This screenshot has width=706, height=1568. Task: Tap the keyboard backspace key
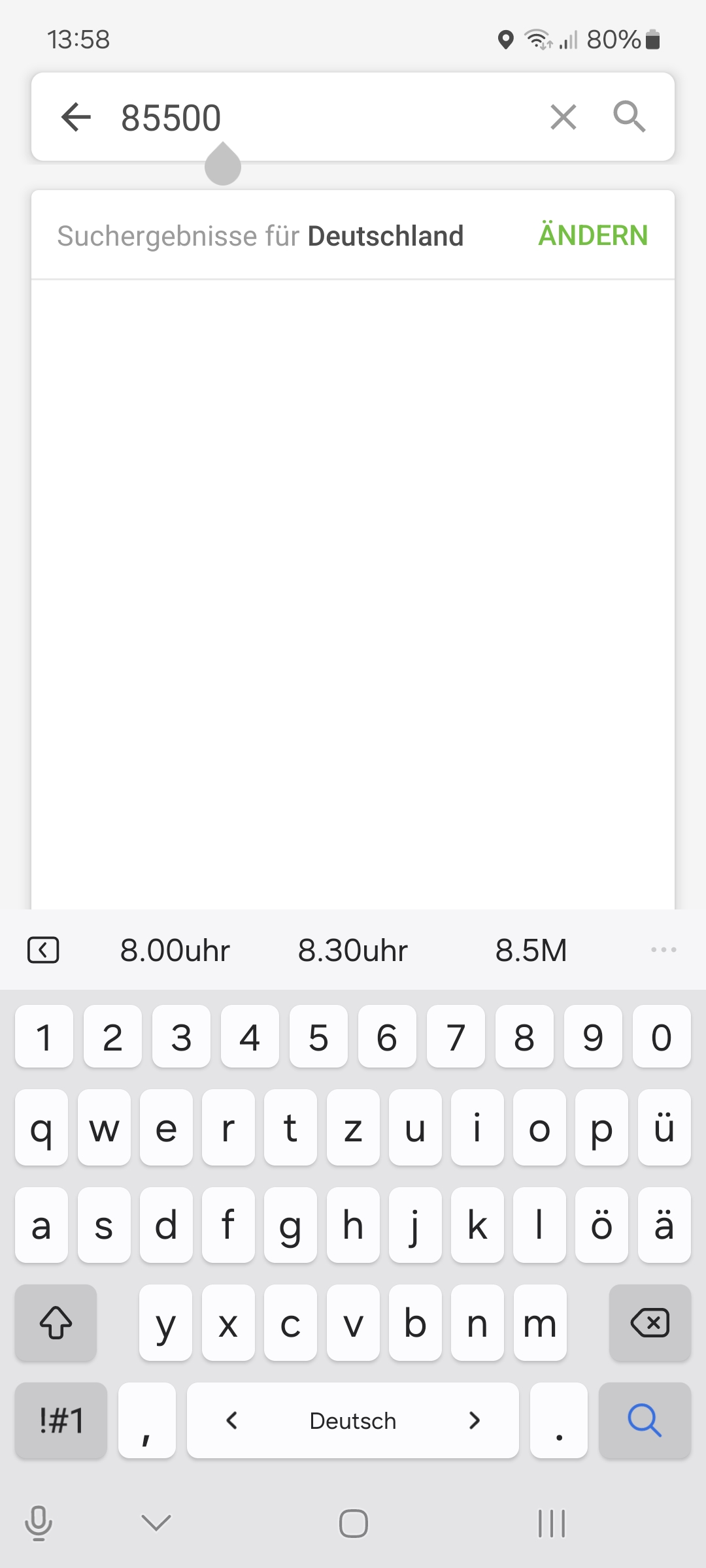[x=650, y=1323]
